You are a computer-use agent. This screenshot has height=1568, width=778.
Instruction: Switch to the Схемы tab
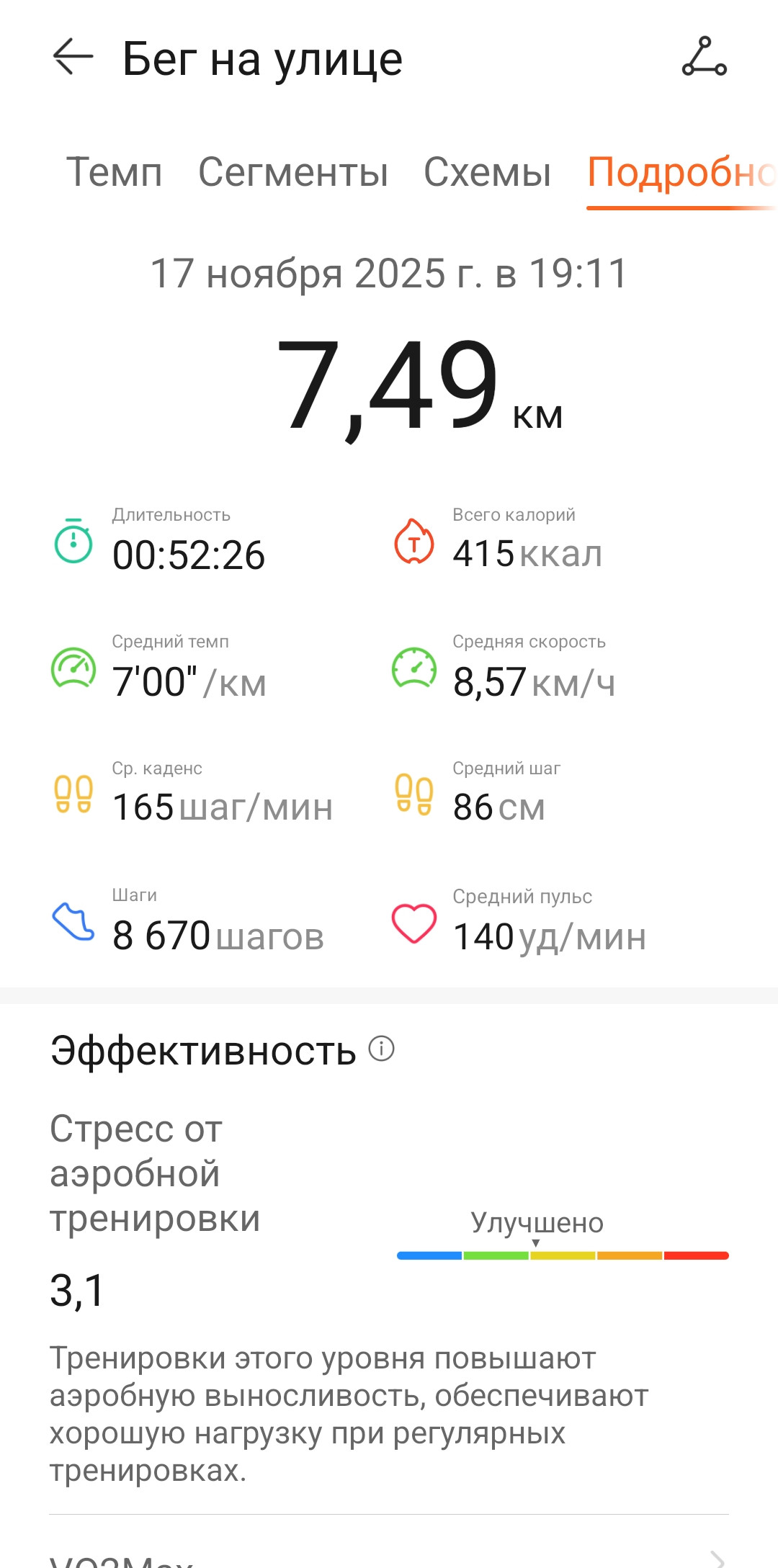pyautogui.click(x=488, y=172)
